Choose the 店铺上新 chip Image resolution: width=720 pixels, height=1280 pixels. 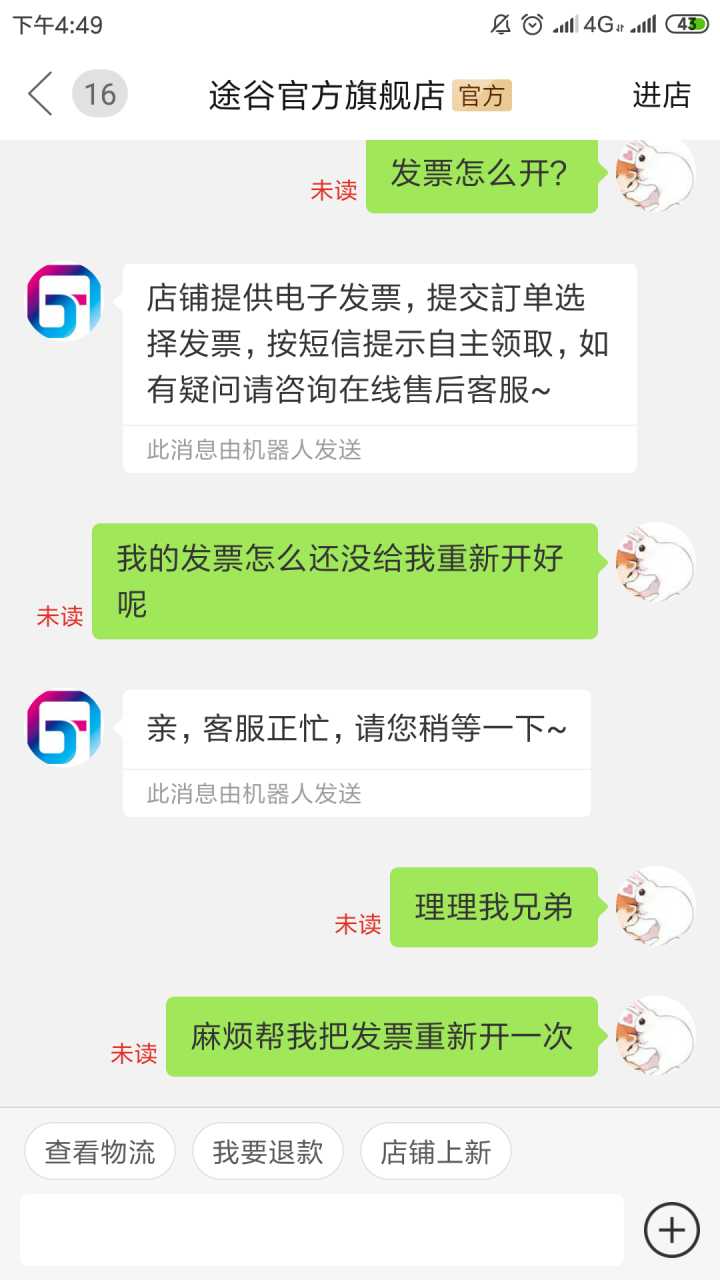(x=436, y=1152)
